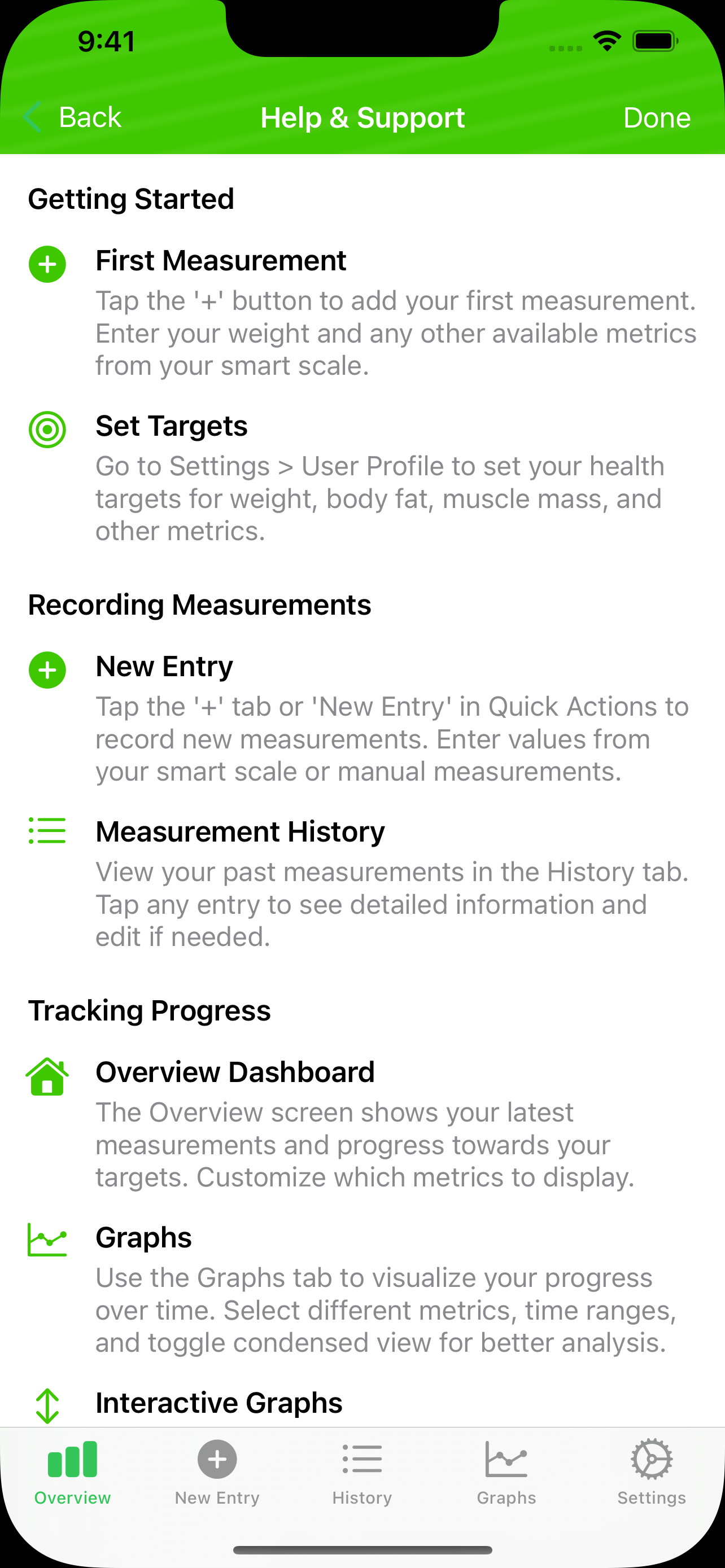Switch to the History tab
Viewport: 725px width, 1568px height.
(362, 1472)
